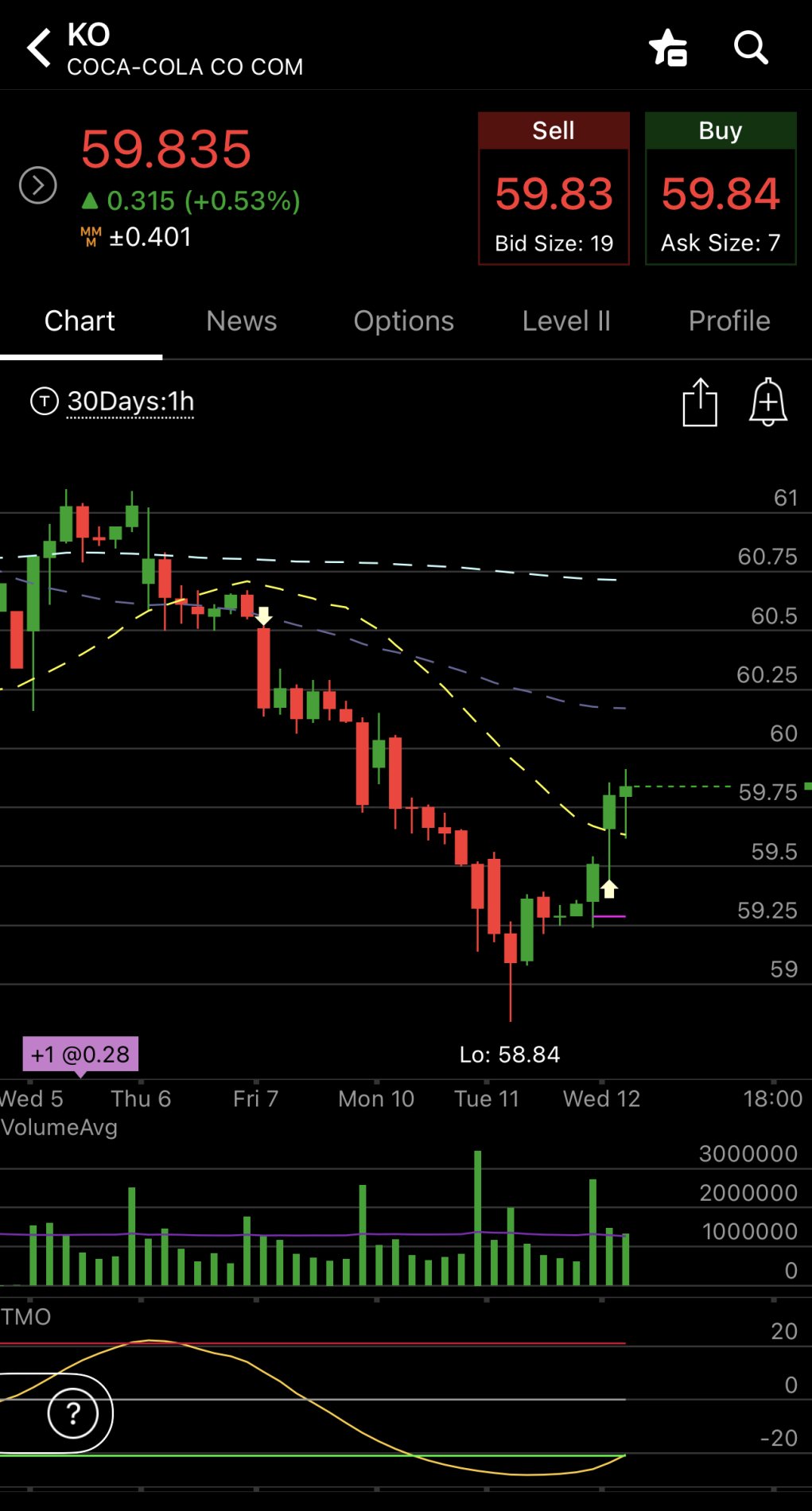Add KO to a watchlist

668,48
